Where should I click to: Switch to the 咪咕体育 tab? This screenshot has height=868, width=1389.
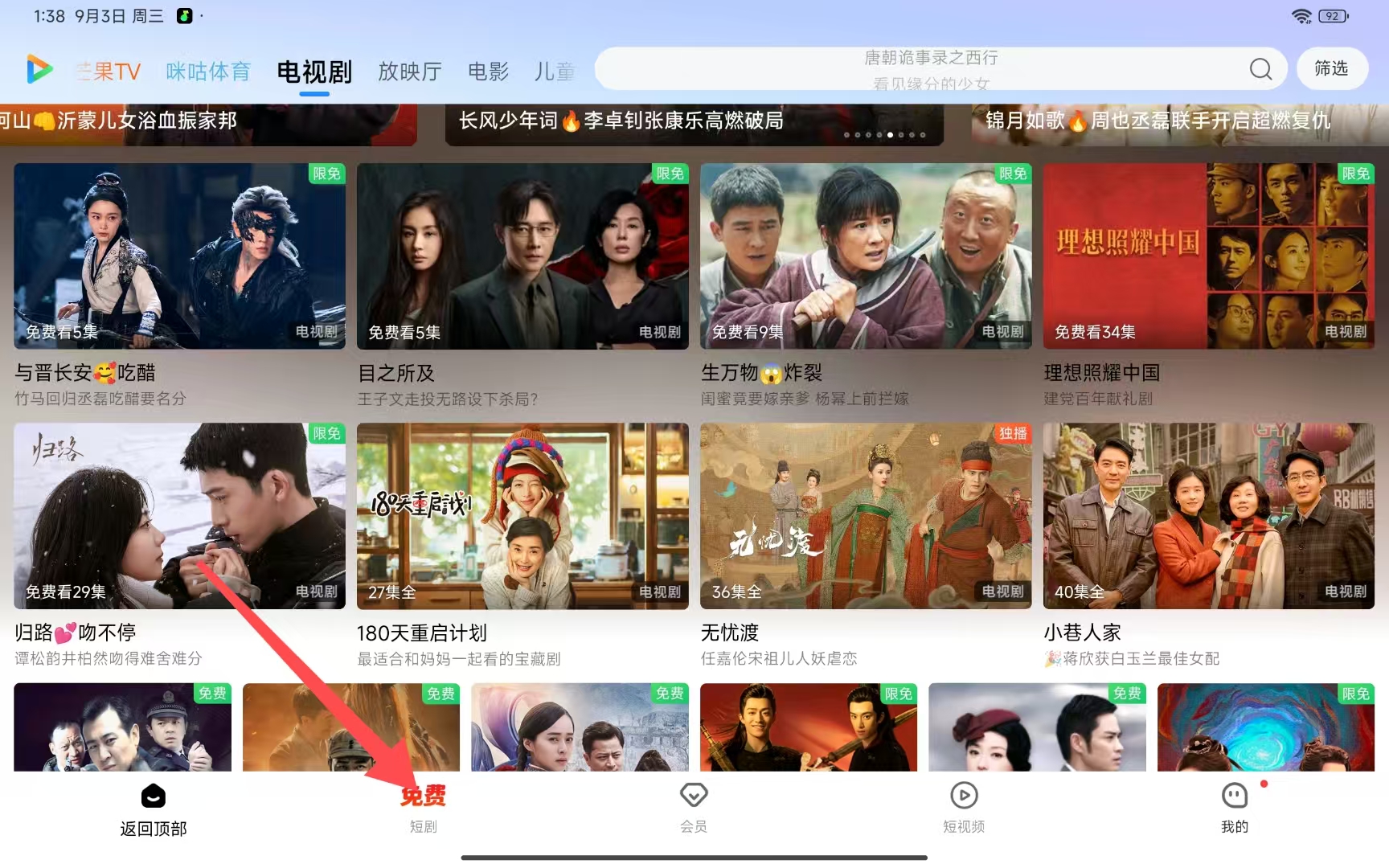tap(208, 72)
